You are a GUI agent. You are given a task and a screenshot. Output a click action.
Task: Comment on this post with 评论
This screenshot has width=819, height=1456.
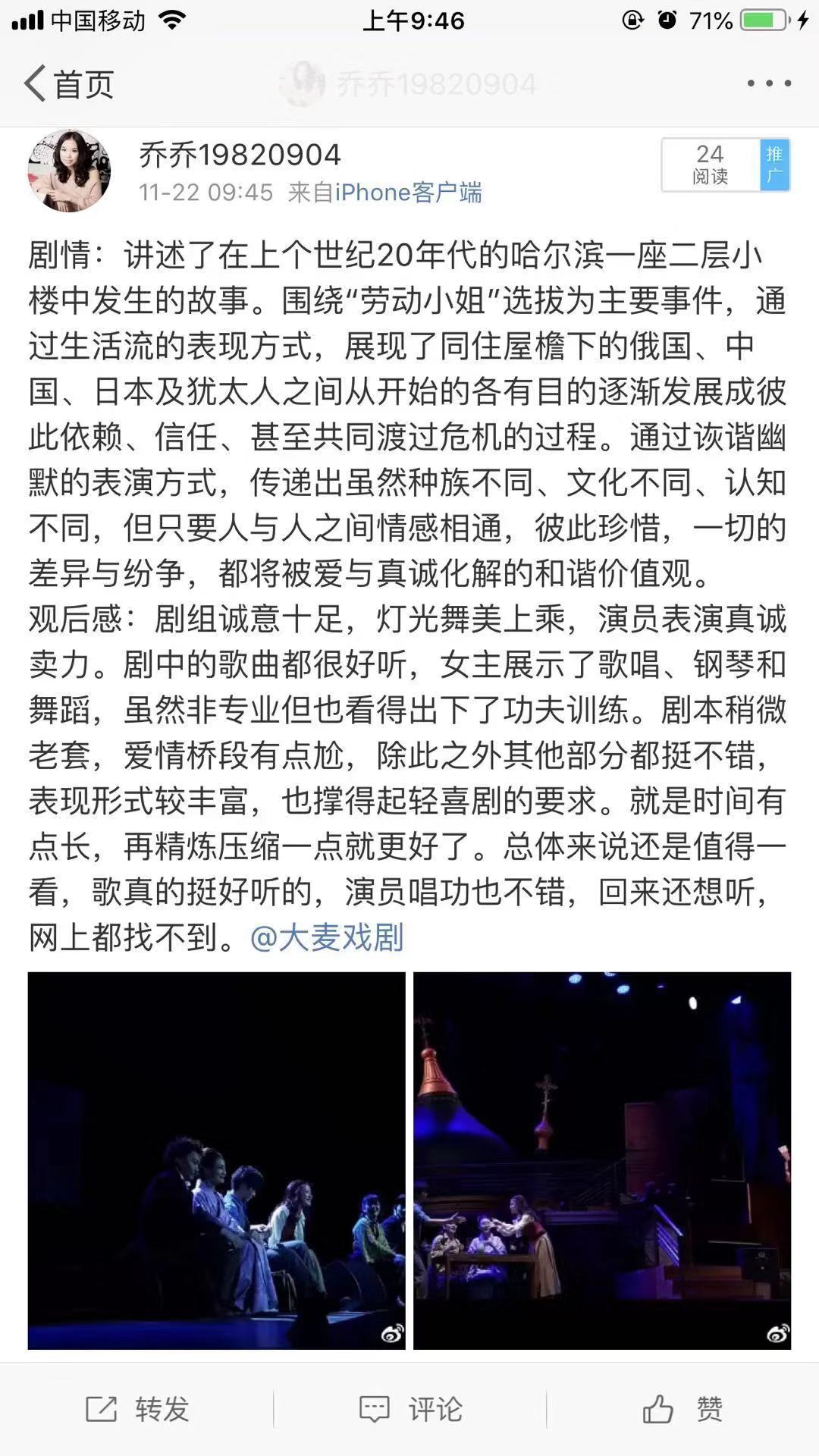pos(410,1410)
